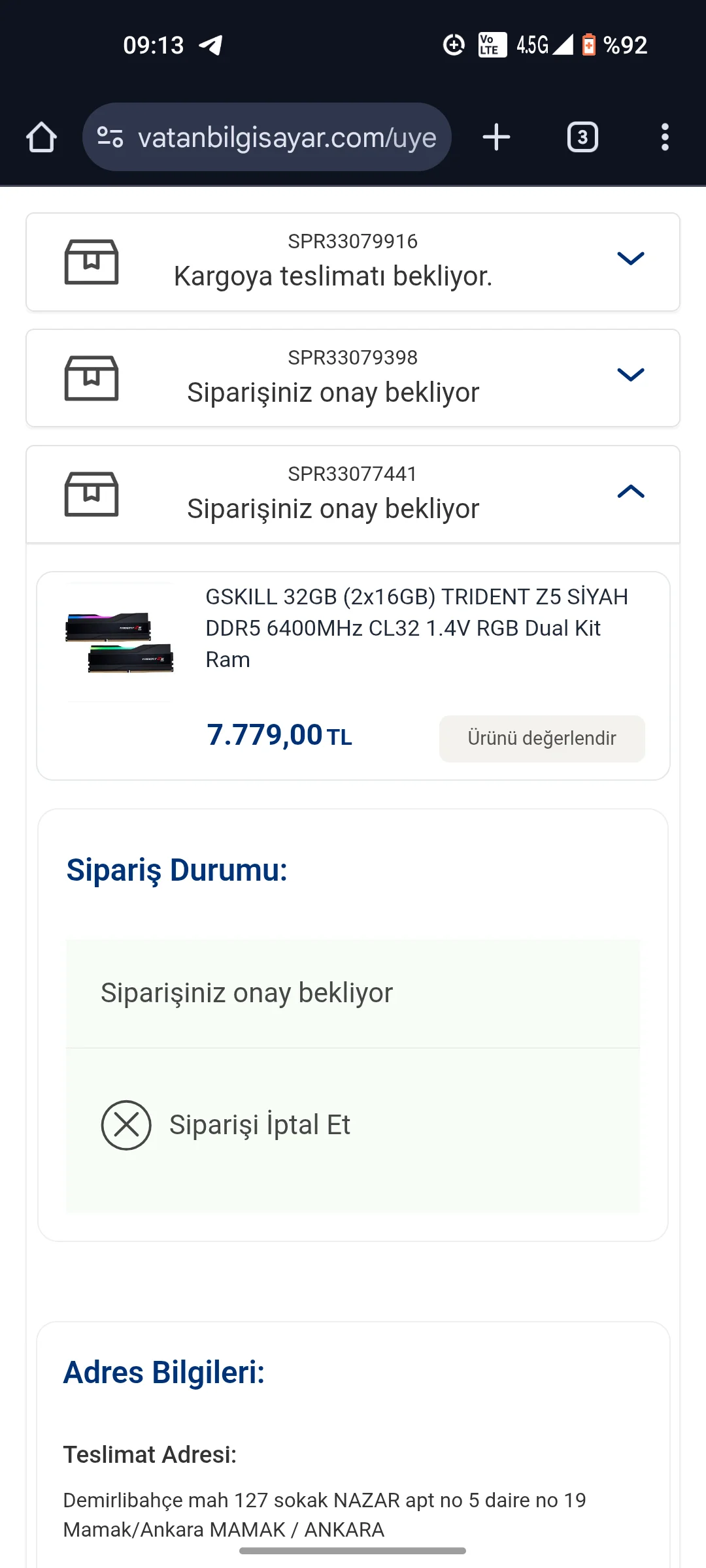View site information icon in address bar
Screen dimensions: 706x1568
pos(110,137)
